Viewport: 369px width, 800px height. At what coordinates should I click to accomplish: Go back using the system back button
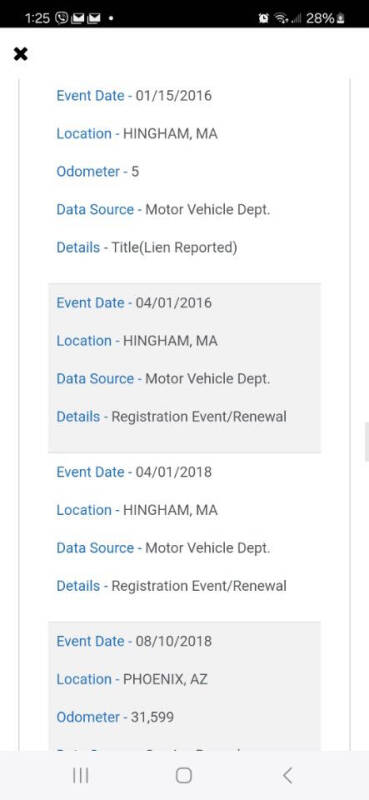[x=287, y=776]
